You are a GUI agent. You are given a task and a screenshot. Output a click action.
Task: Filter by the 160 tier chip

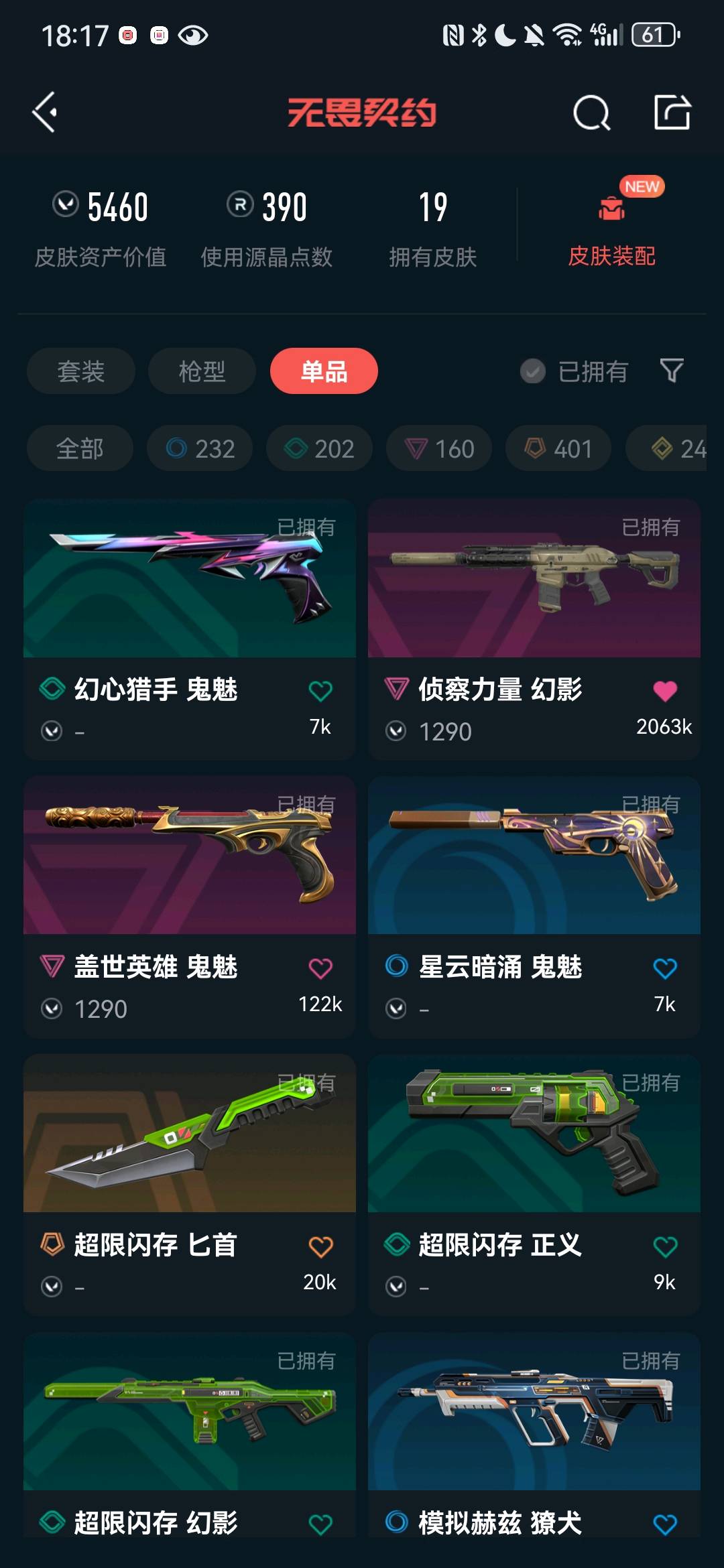439,448
